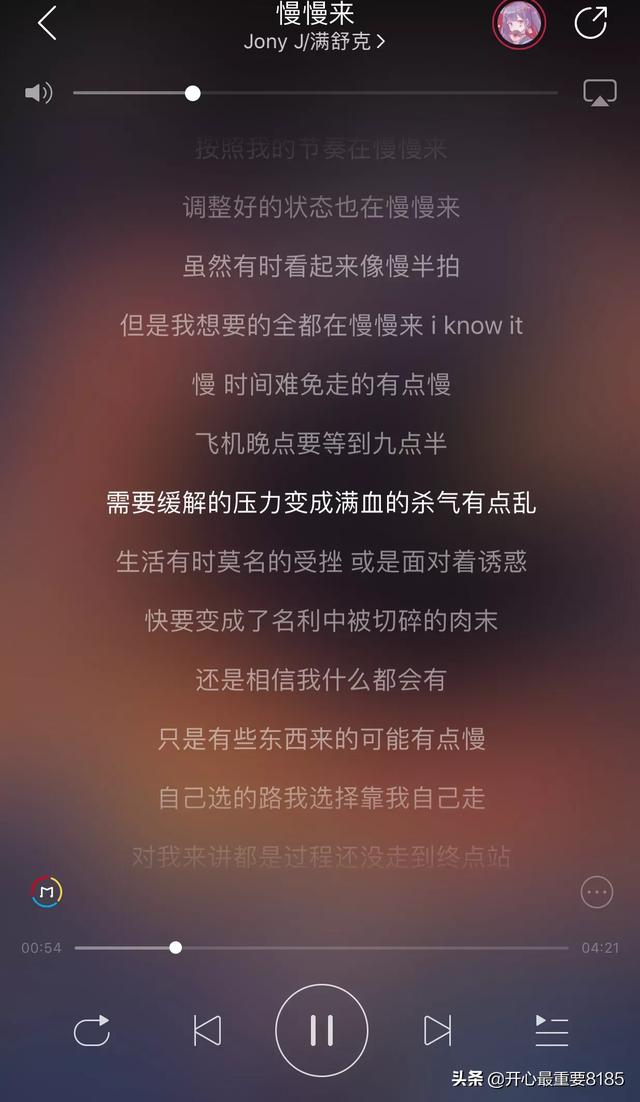The height and width of the screenshot is (1102, 640).
Task: Skip to the previous track
Action: [207, 1030]
